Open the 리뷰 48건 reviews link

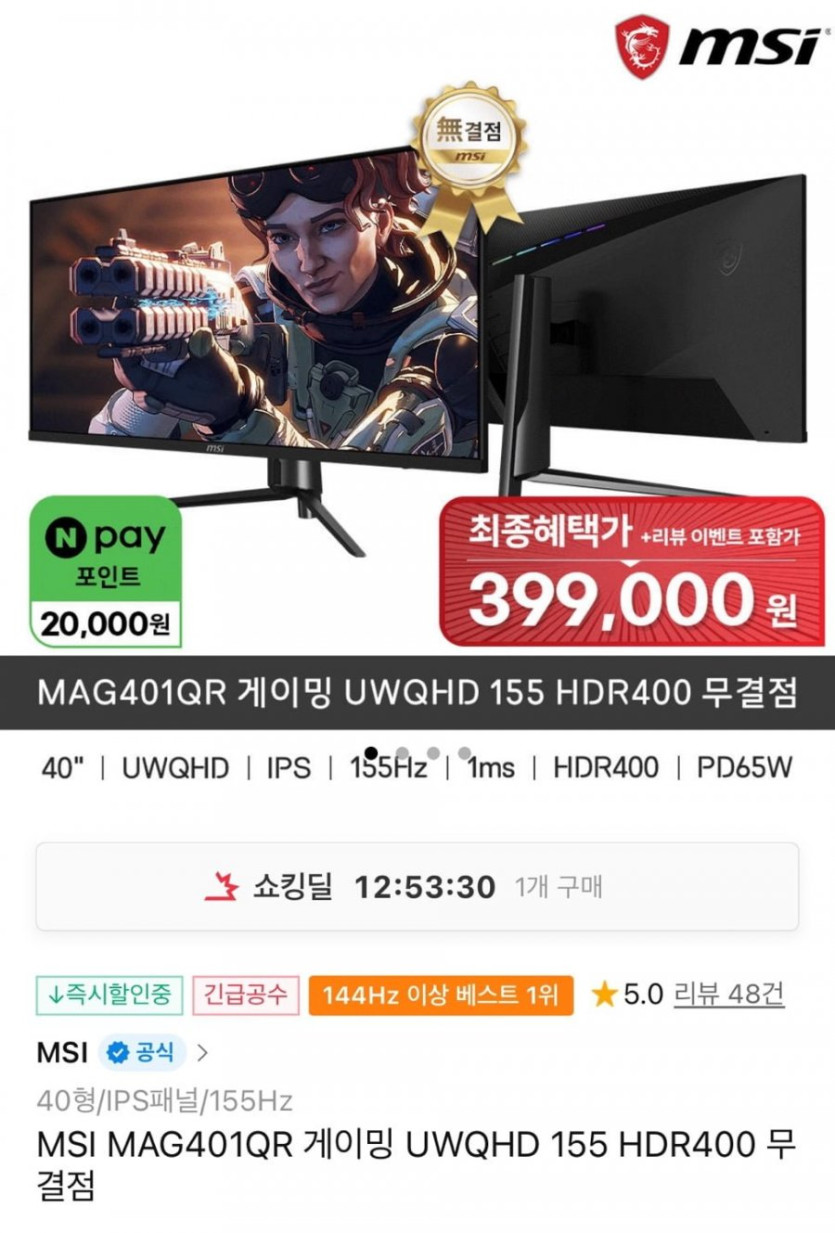tap(729, 995)
